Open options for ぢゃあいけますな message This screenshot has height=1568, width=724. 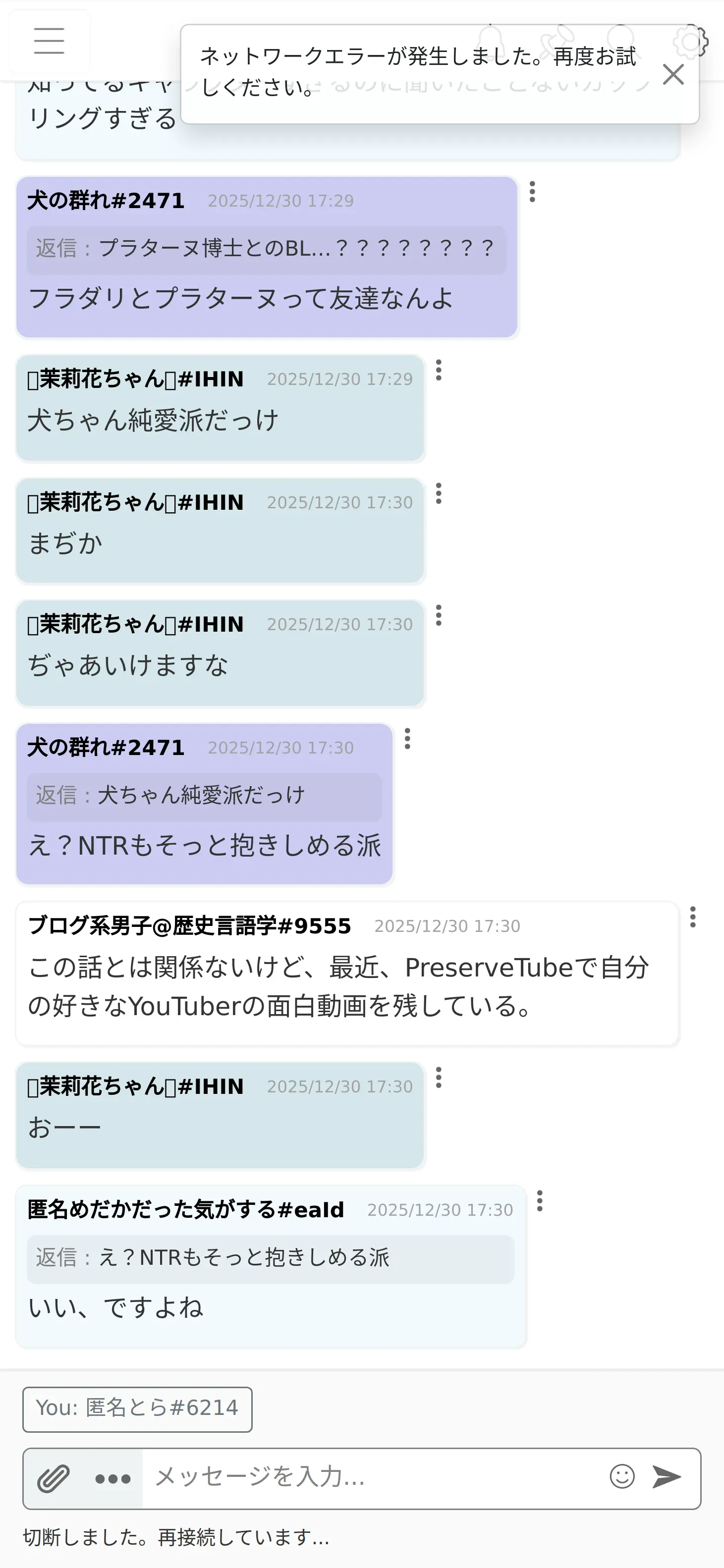click(439, 615)
